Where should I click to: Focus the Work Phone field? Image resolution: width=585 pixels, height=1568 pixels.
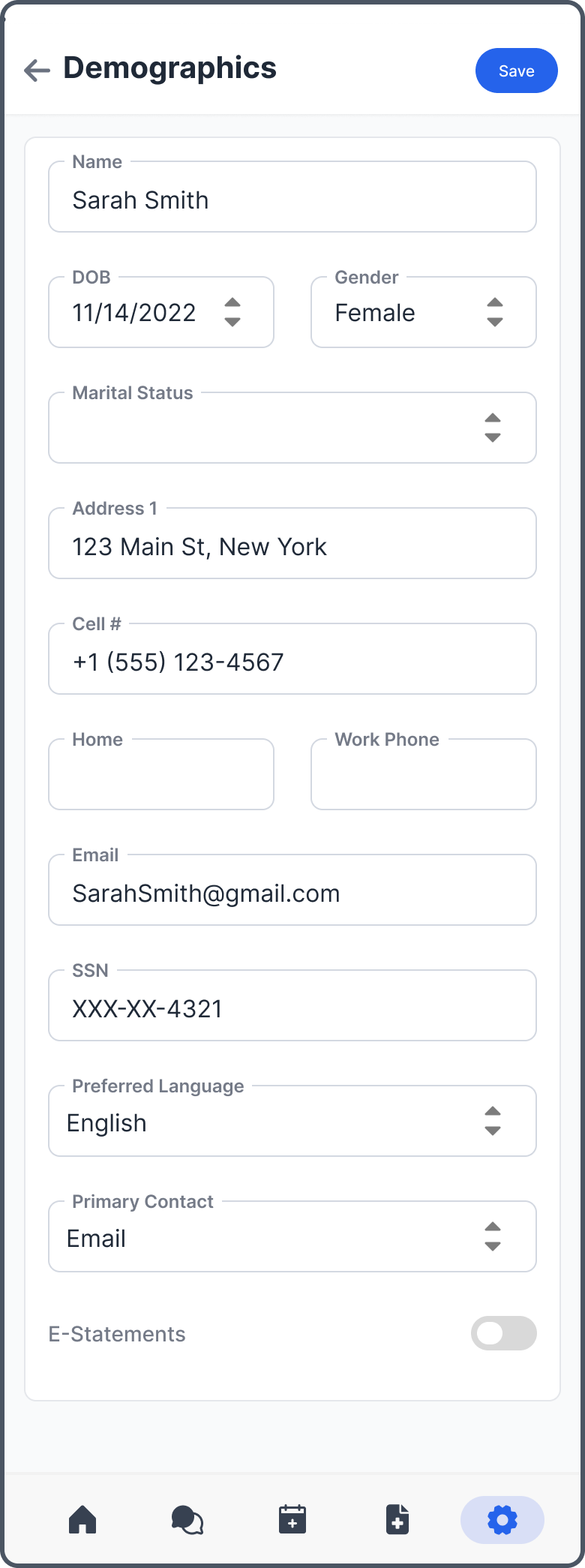(423, 776)
